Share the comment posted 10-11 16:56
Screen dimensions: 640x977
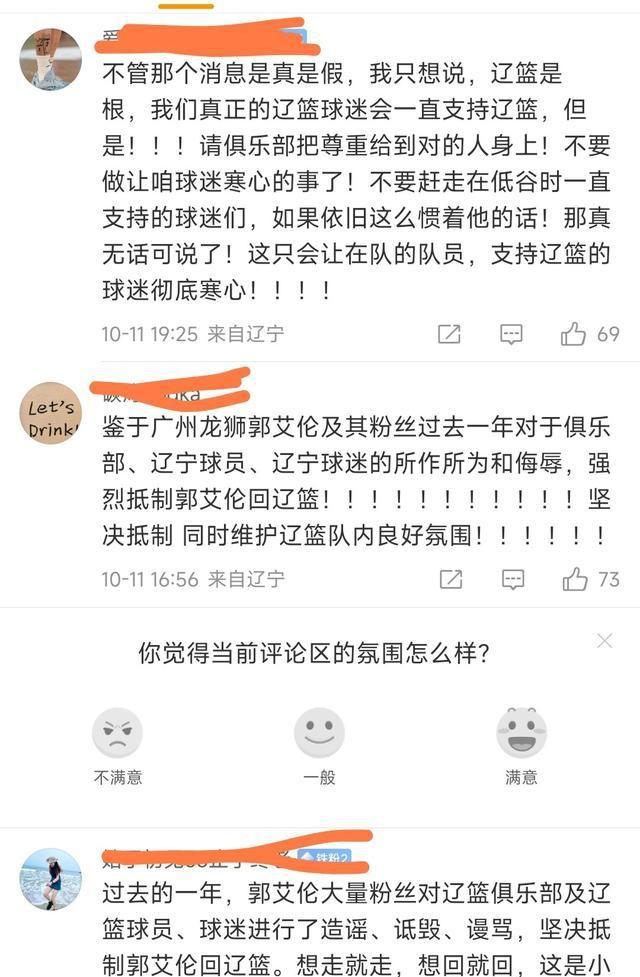451,579
